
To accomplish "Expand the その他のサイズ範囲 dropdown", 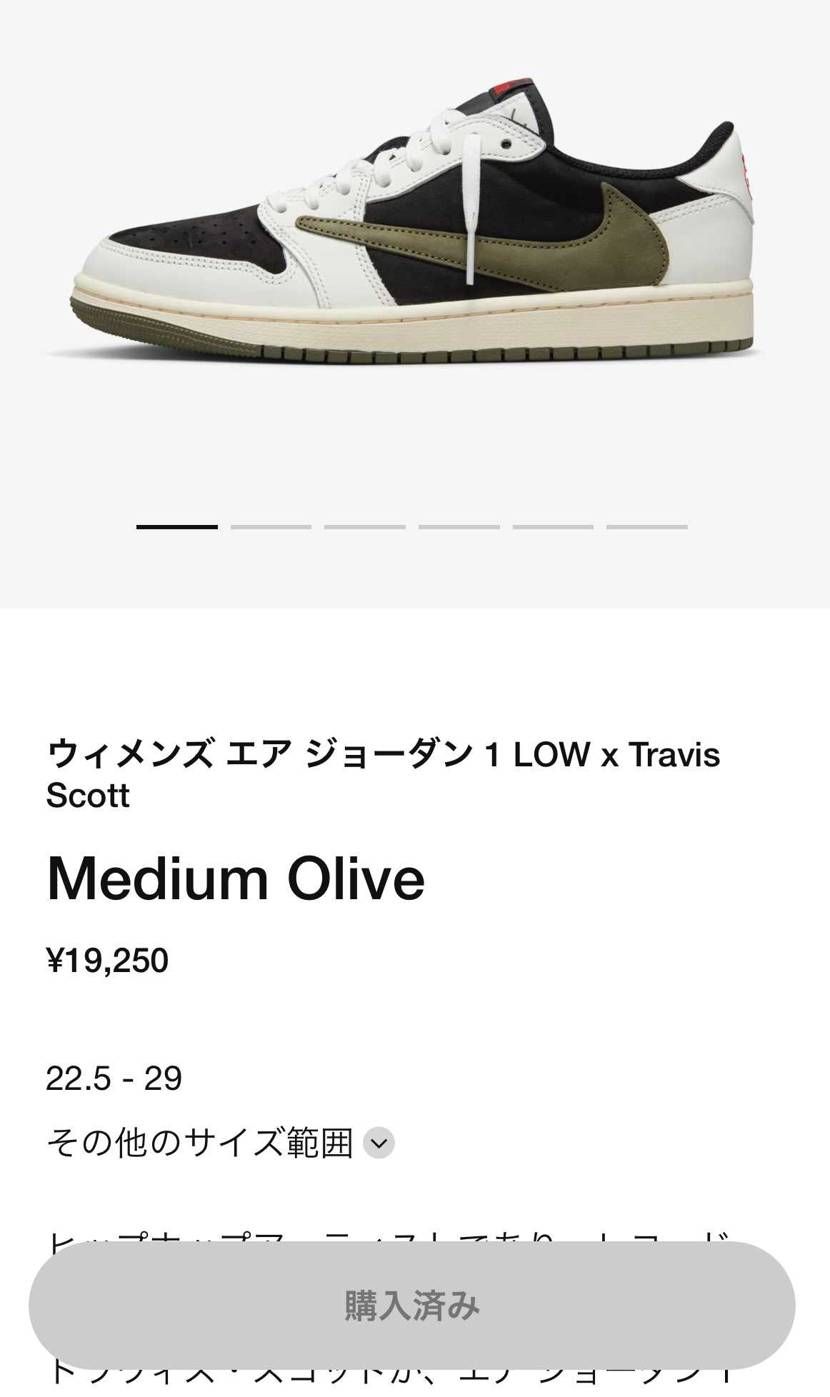I will (x=220, y=1142).
